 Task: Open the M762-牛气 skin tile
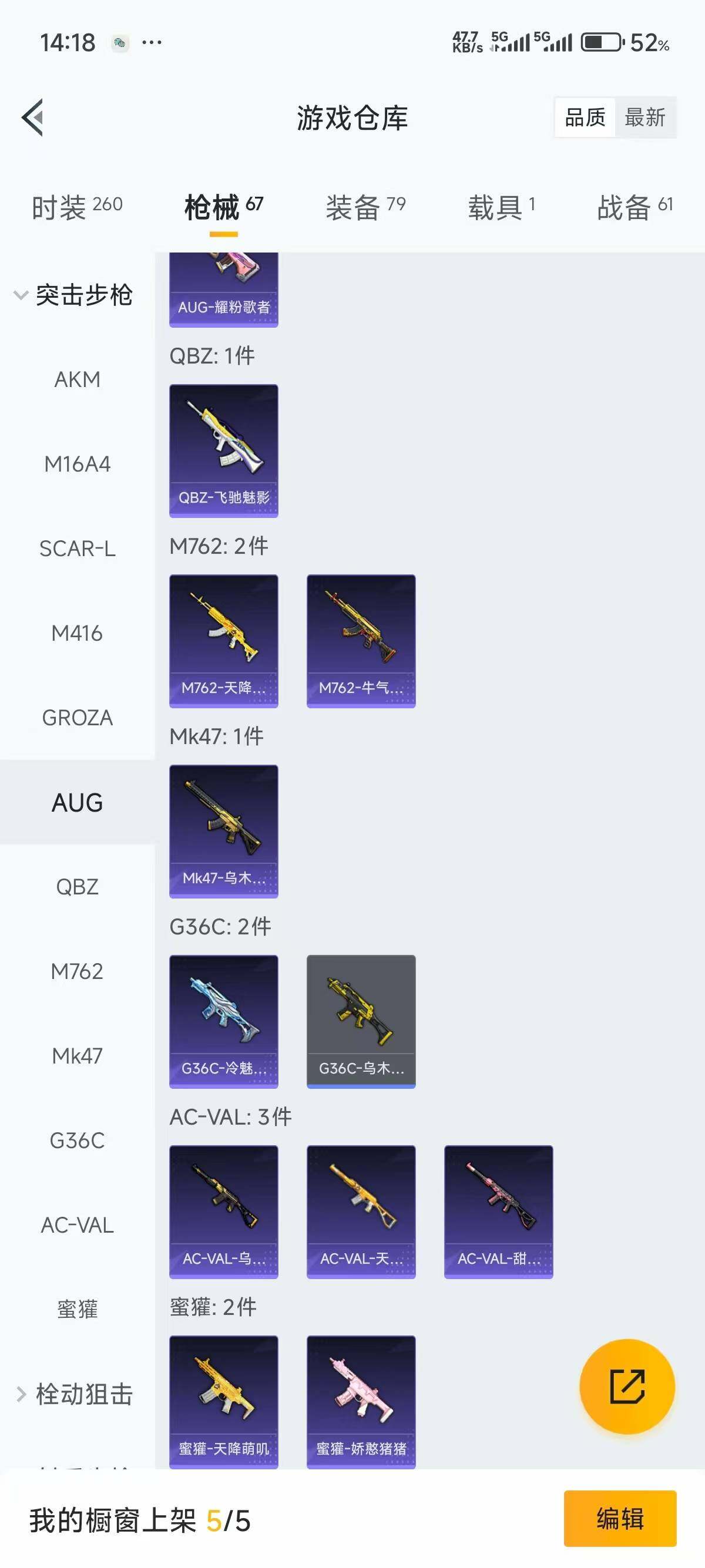(361, 640)
